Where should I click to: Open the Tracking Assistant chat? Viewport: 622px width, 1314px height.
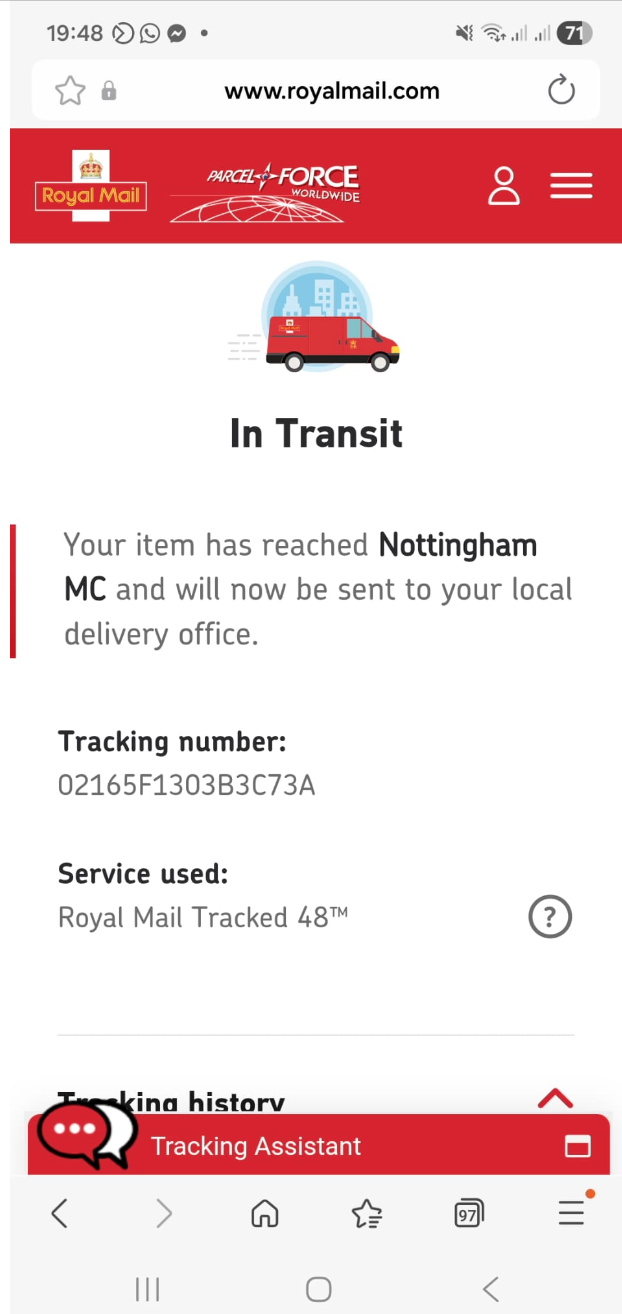pyautogui.click(x=256, y=1146)
